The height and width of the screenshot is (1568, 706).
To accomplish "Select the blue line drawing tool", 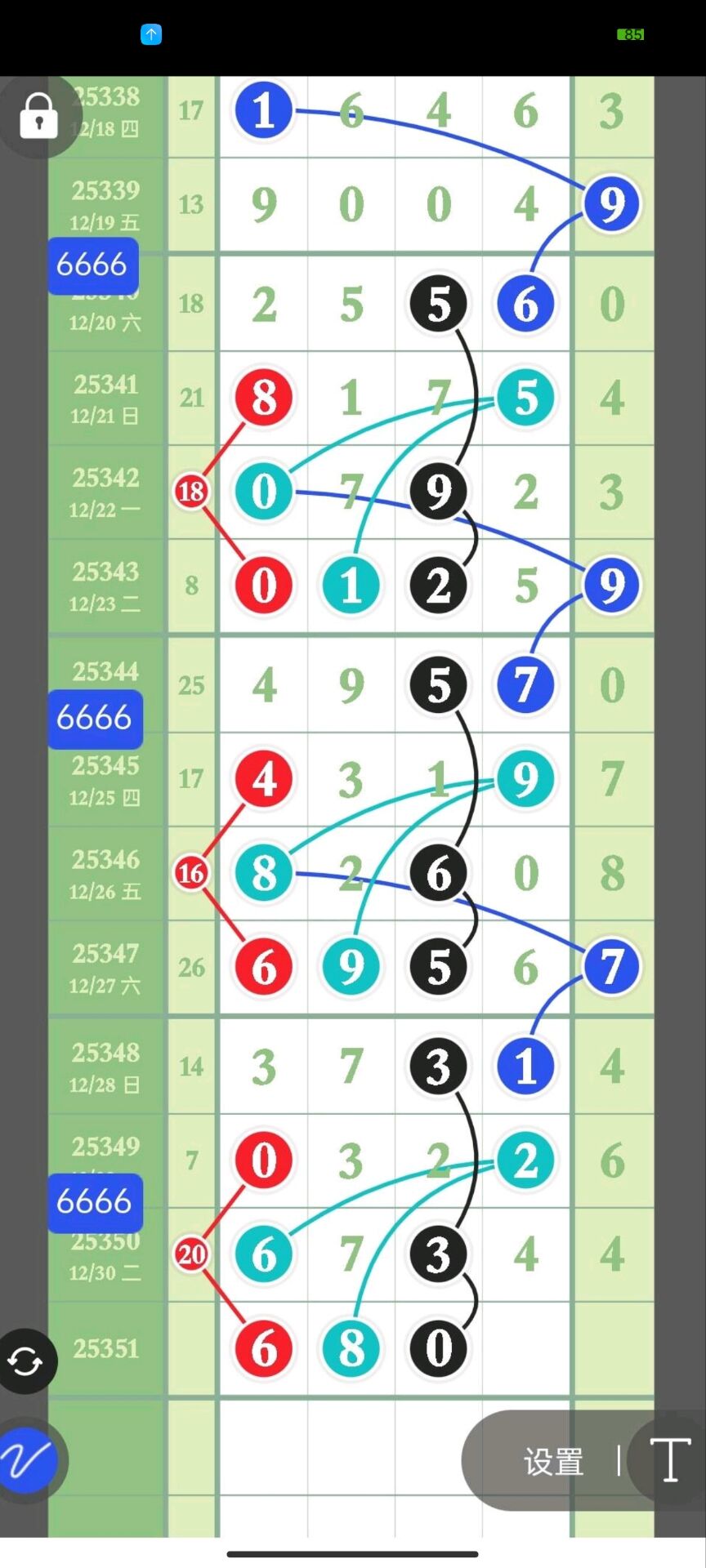I will [28, 1459].
